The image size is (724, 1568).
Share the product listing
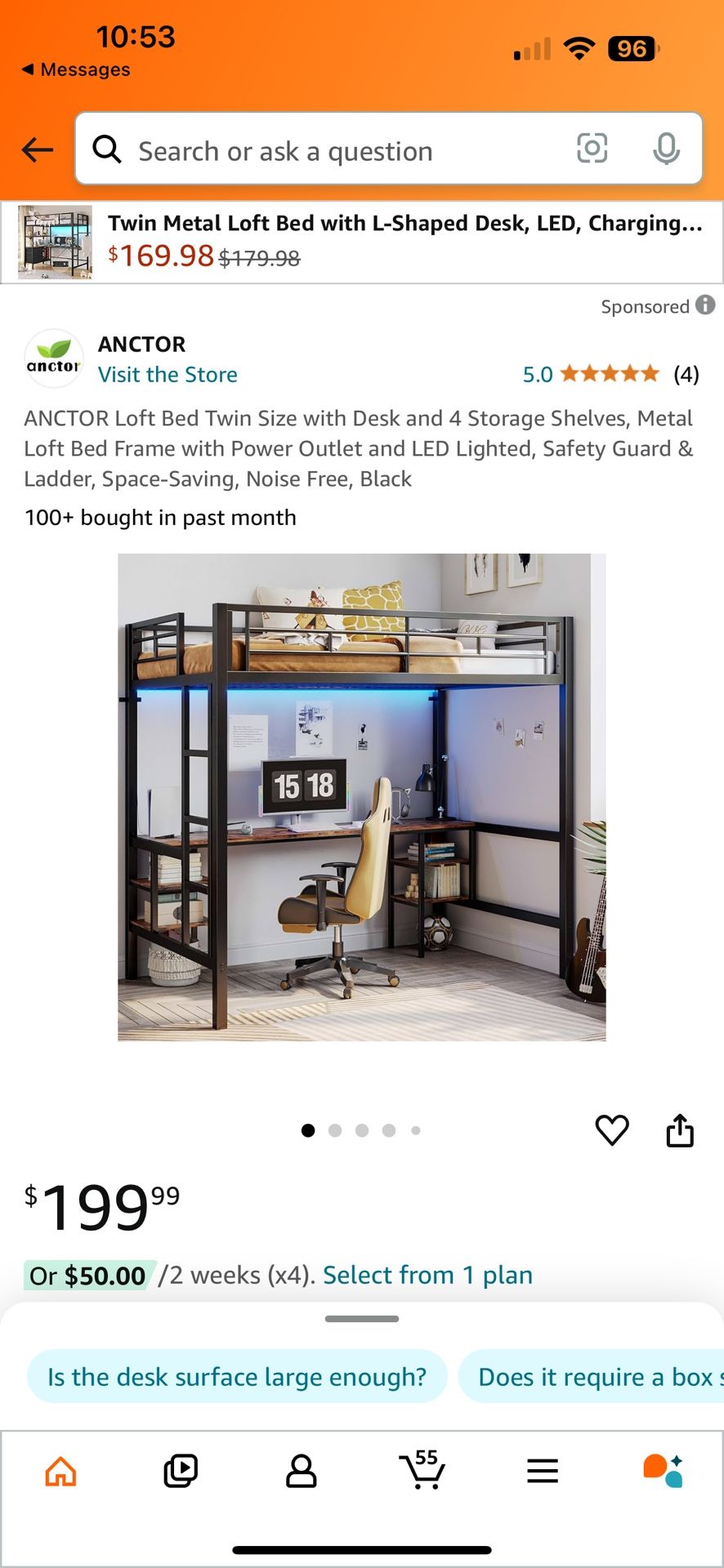pos(680,1130)
